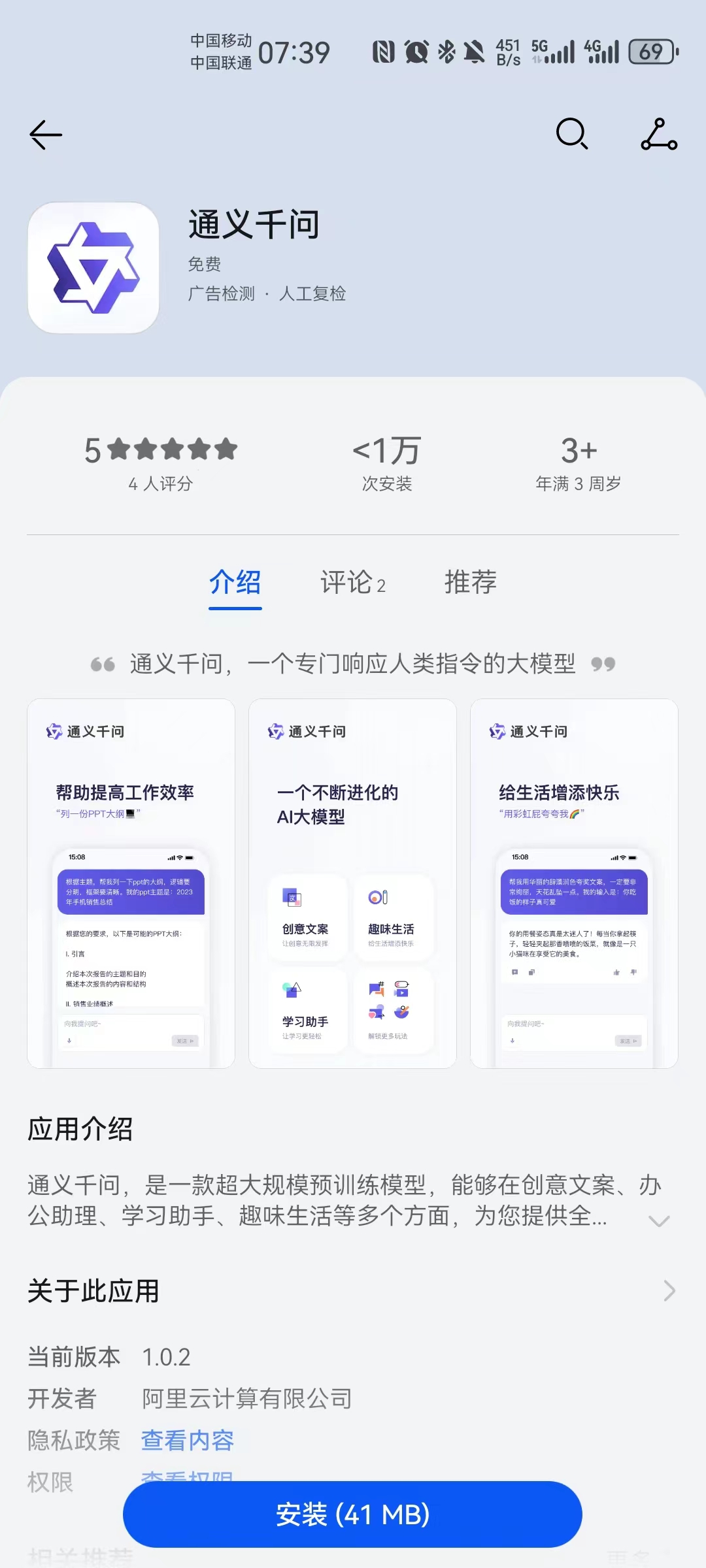Switch to the 推荐 tab
The height and width of the screenshot is (1568, 706).
(470, 582)
